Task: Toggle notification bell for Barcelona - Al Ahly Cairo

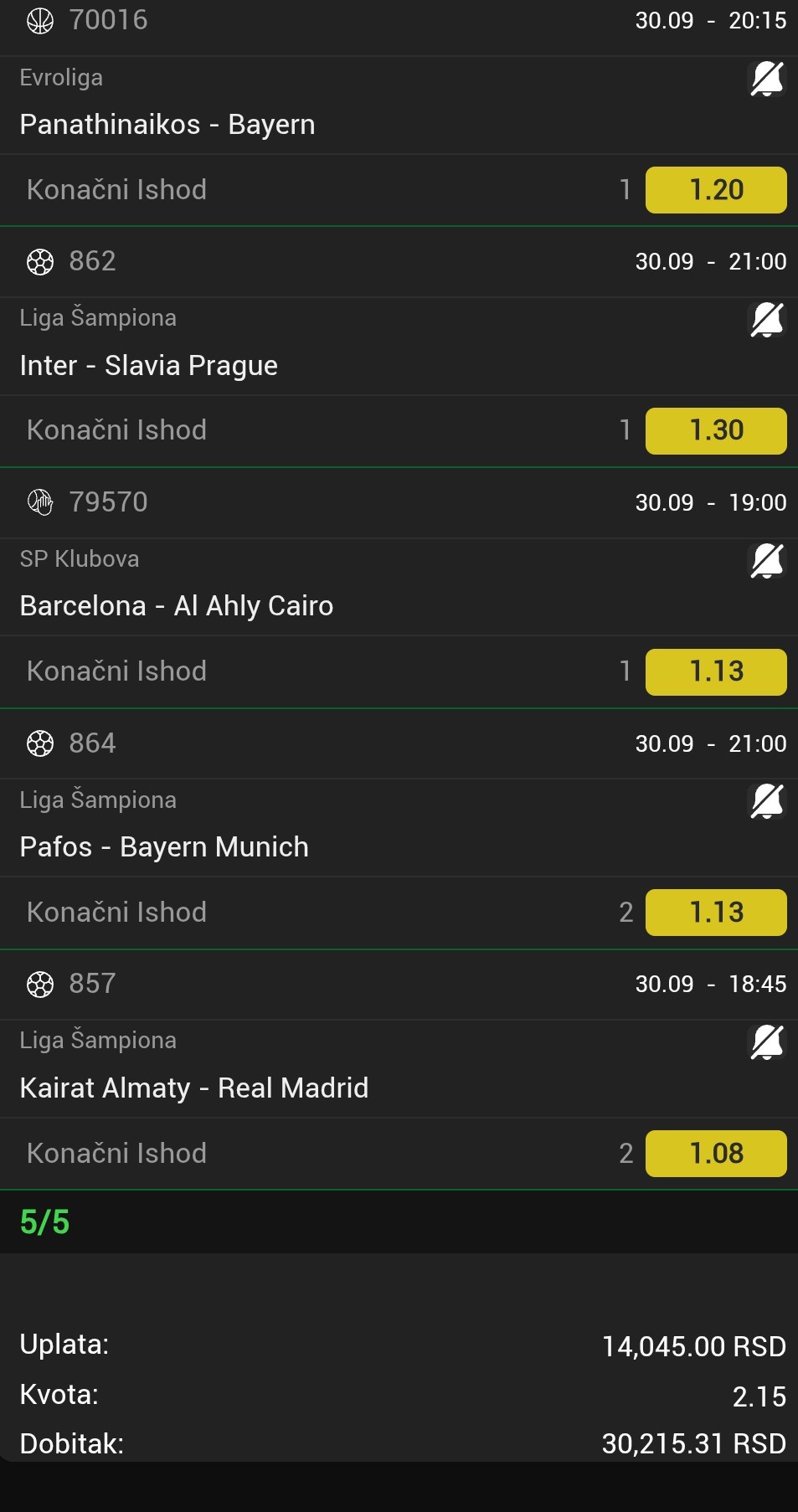Action: pyautogui.click(x=766, y=561)
